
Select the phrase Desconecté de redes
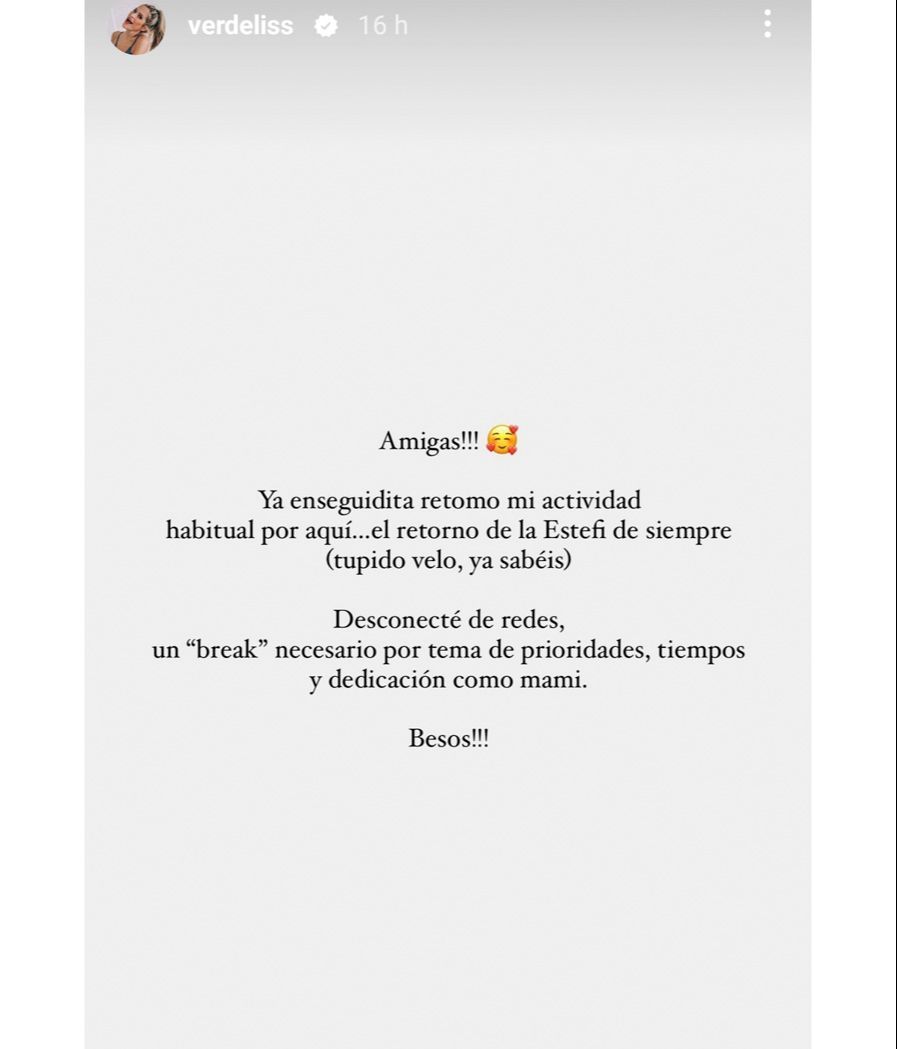tap(448, 620)
